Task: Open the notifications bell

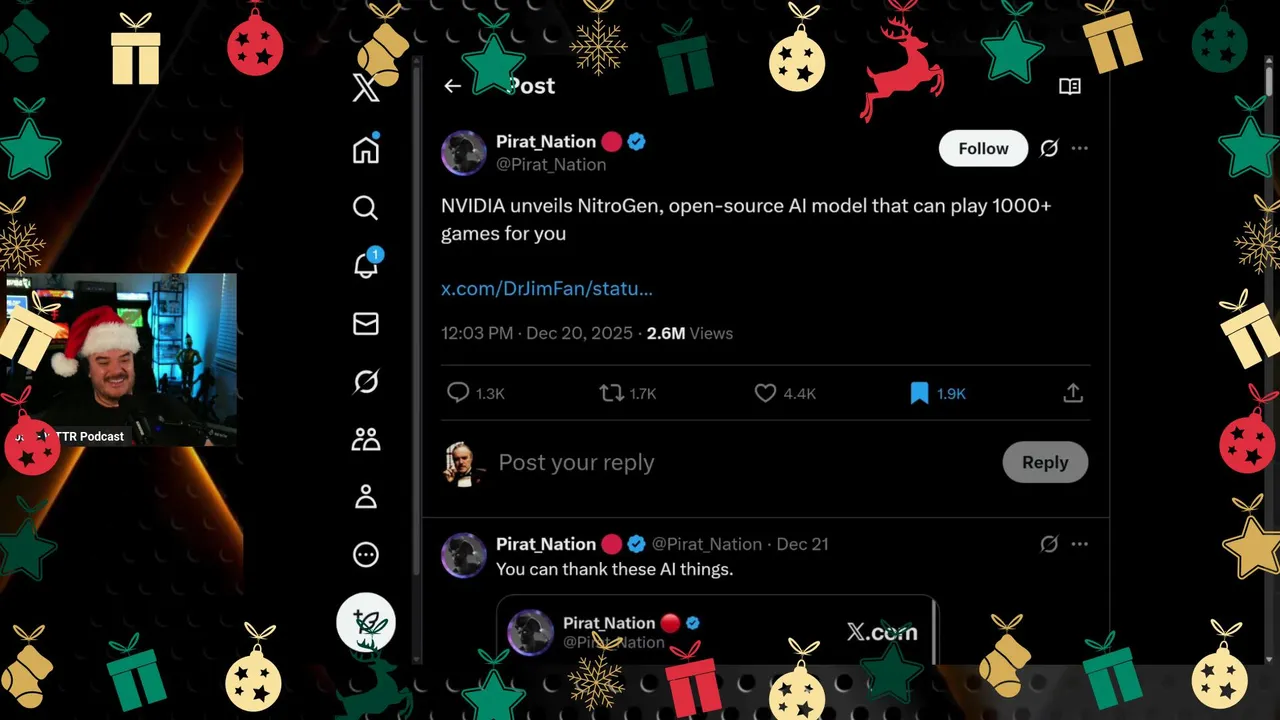Action: tap(366, 266)
